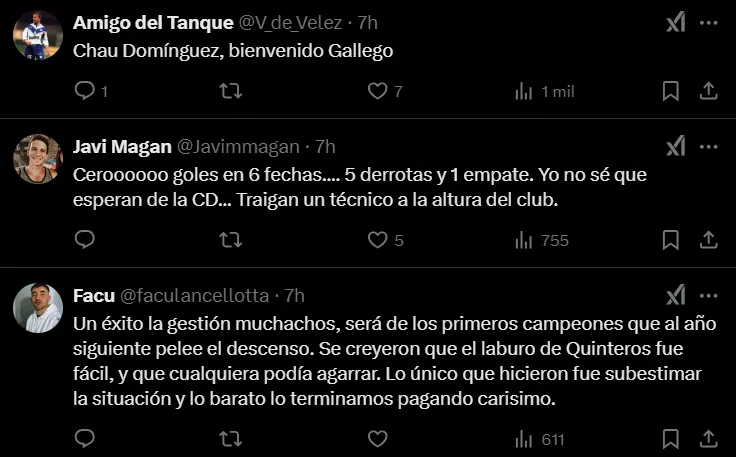Image resolution: width=736 pixels, height=457 pixels.
Task: Reply to Javi Magan's post
Action: tap(85, 240)
